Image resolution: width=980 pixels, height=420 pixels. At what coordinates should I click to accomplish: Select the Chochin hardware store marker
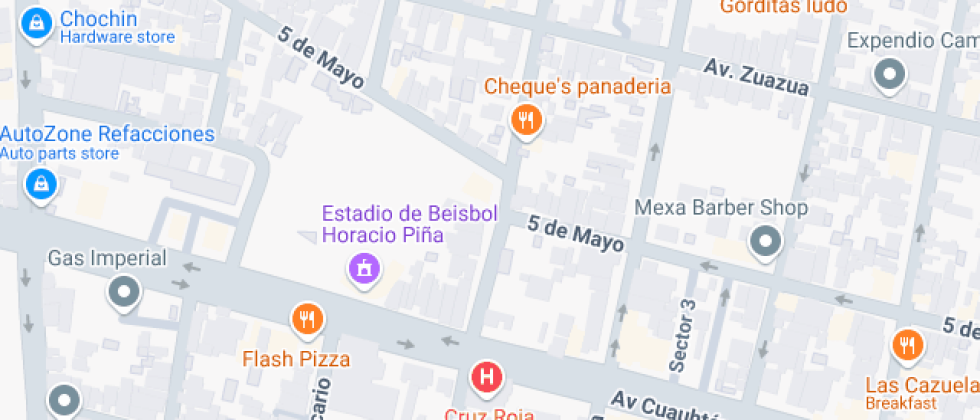coord(36,21)
